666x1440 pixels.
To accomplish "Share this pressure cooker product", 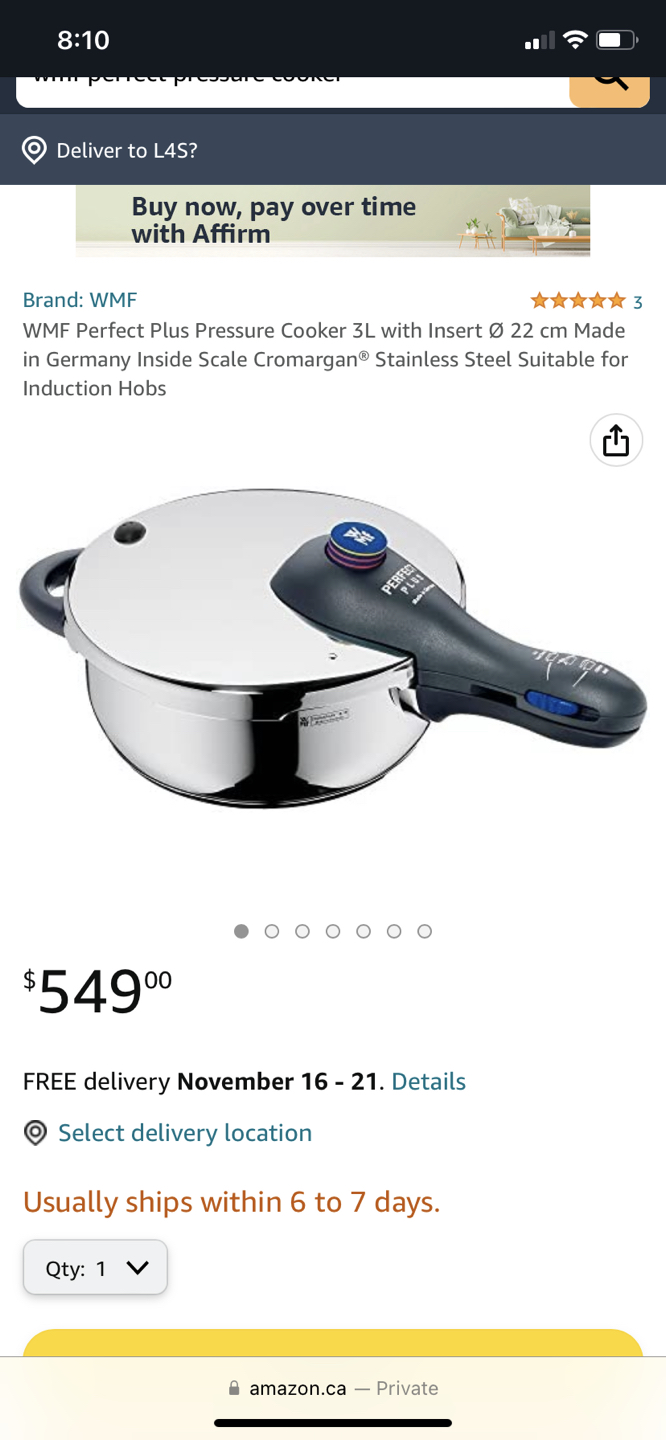I will 616,440.
